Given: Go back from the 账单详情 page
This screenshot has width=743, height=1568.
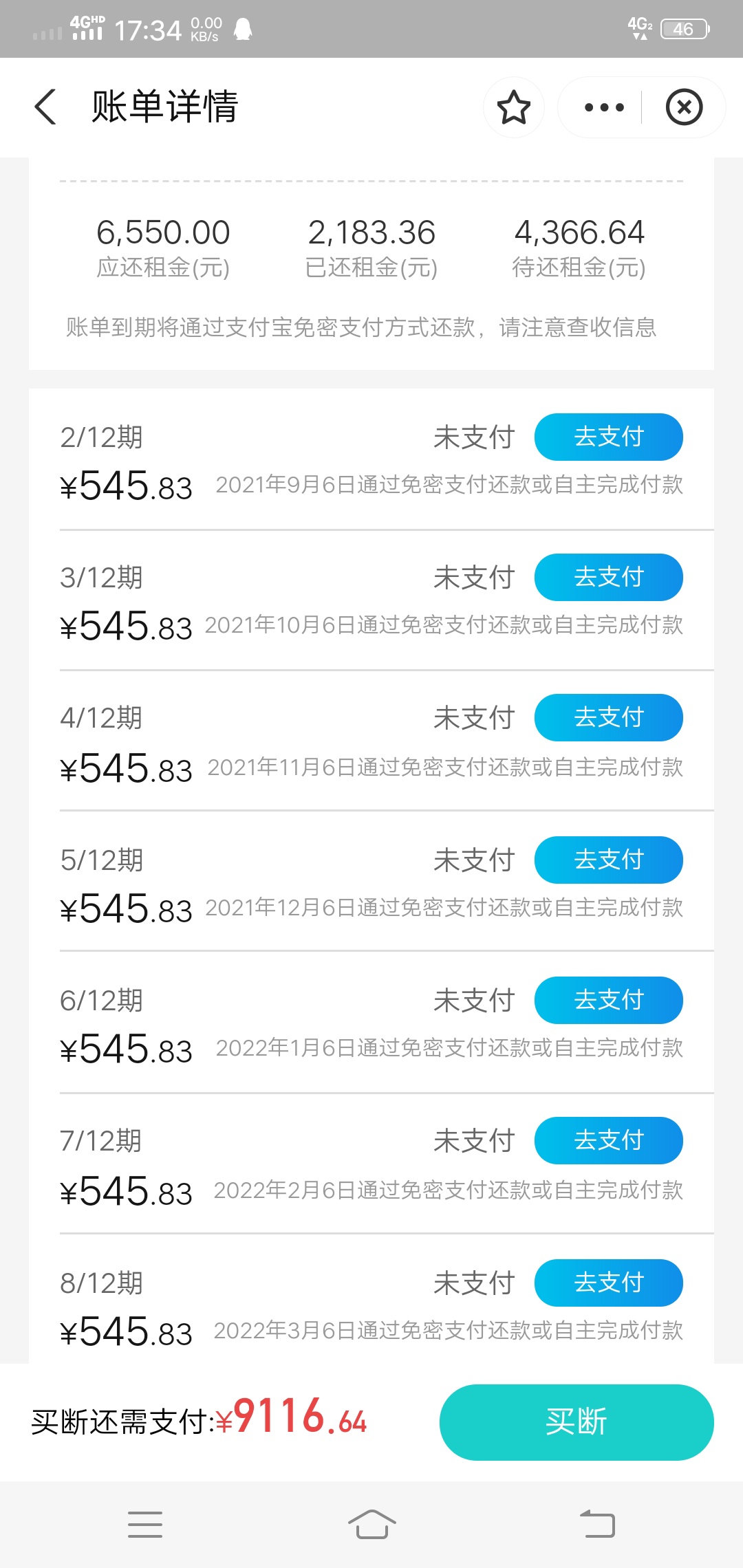Looking at the screenshot, I should (x=45, y=107).
